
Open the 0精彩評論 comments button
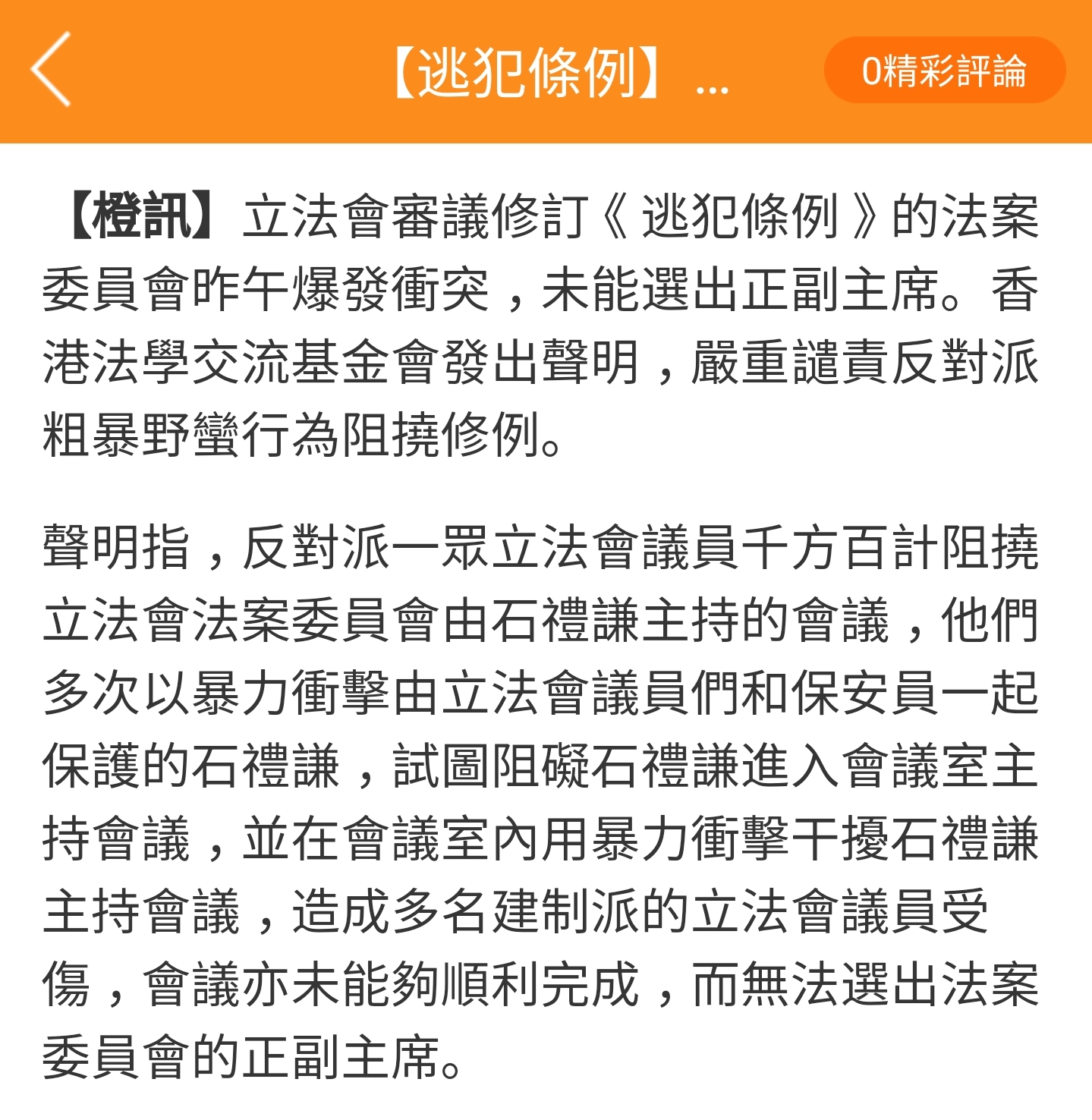click(x=944, y=71)
